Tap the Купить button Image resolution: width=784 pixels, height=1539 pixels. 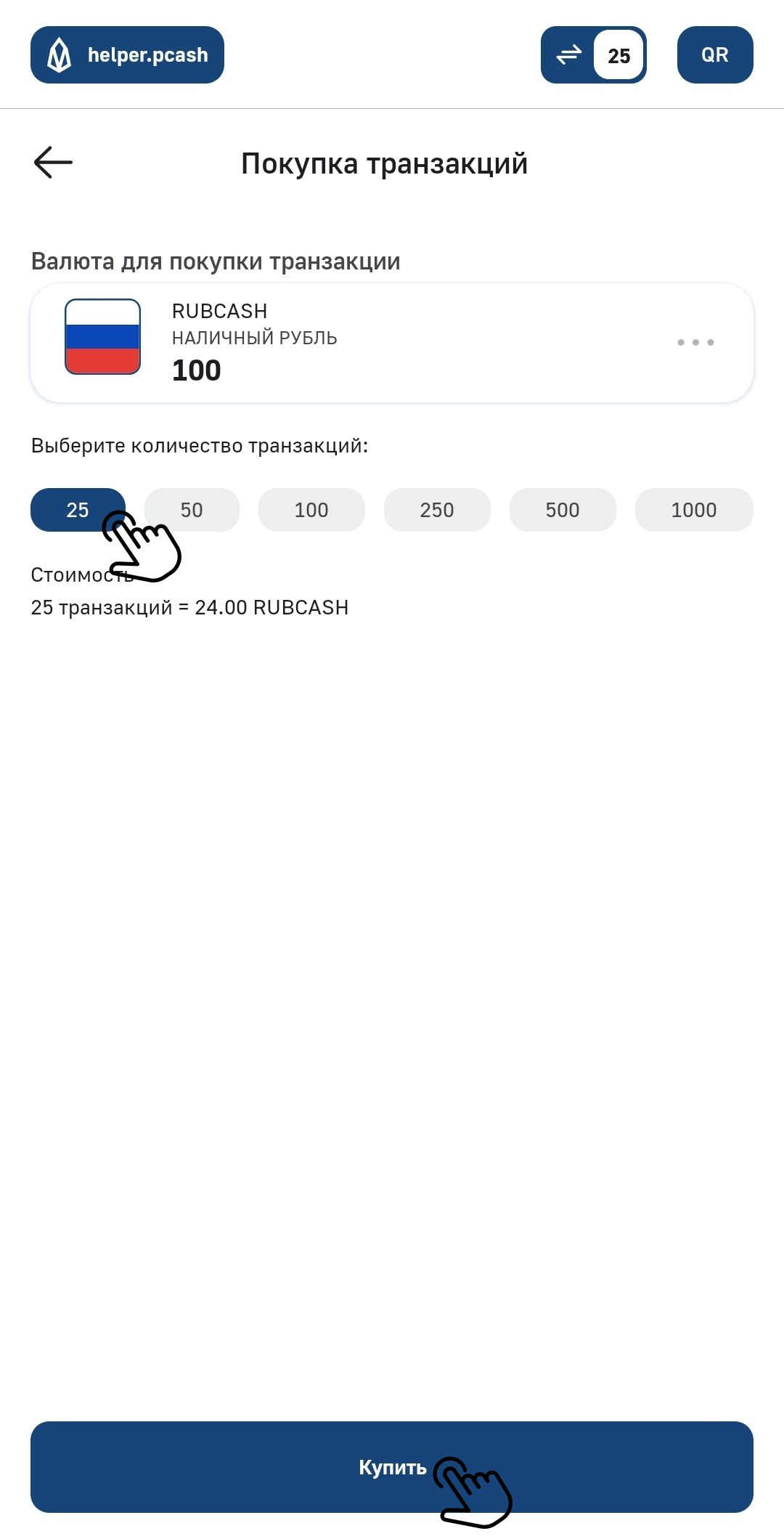(392, 1467)
